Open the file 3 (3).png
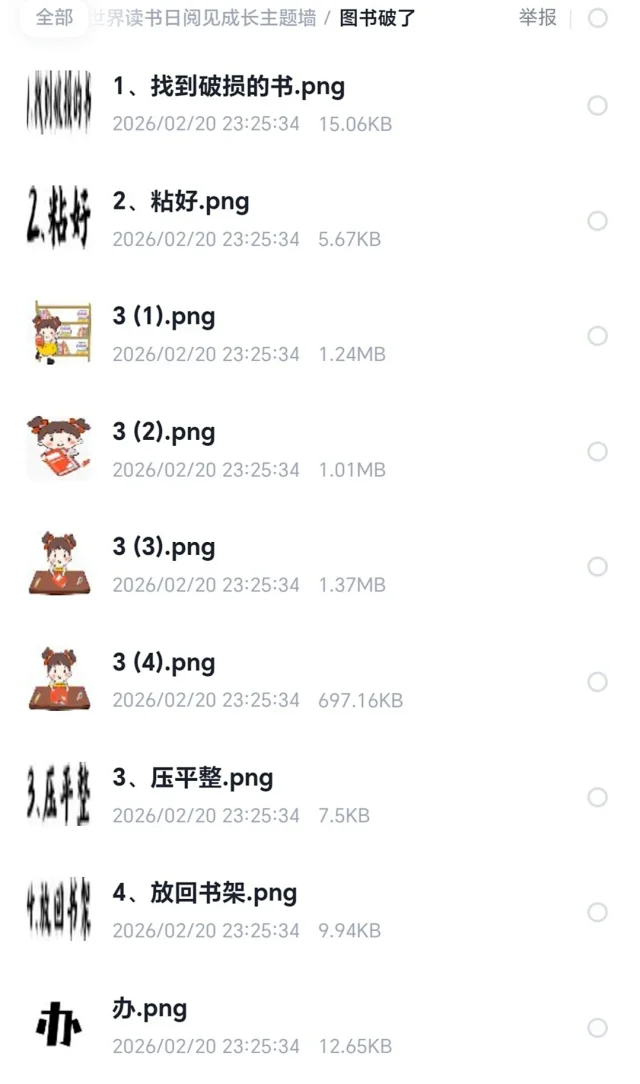 (x=164, y=547)
